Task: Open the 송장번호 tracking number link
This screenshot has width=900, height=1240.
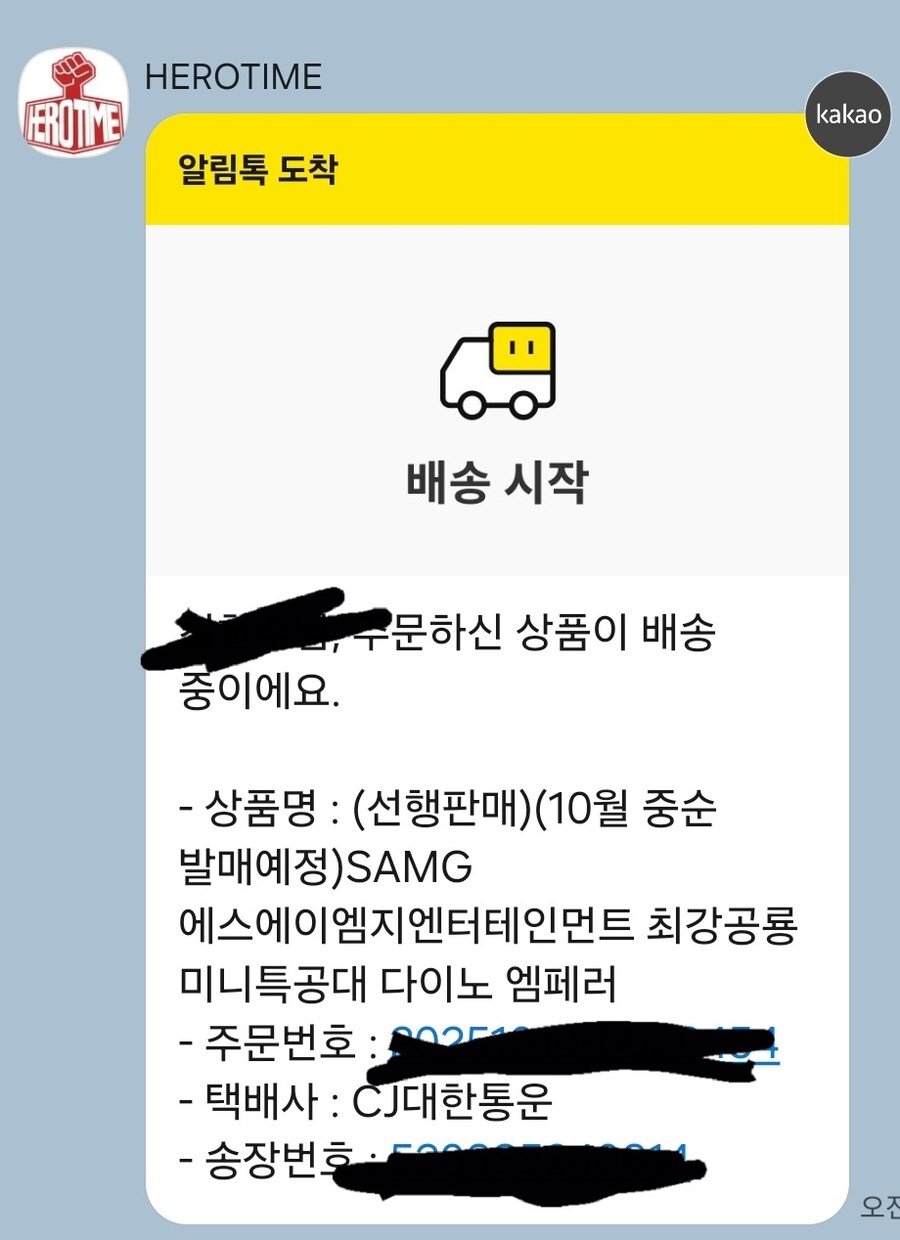Action: [x=540, y=1160]
